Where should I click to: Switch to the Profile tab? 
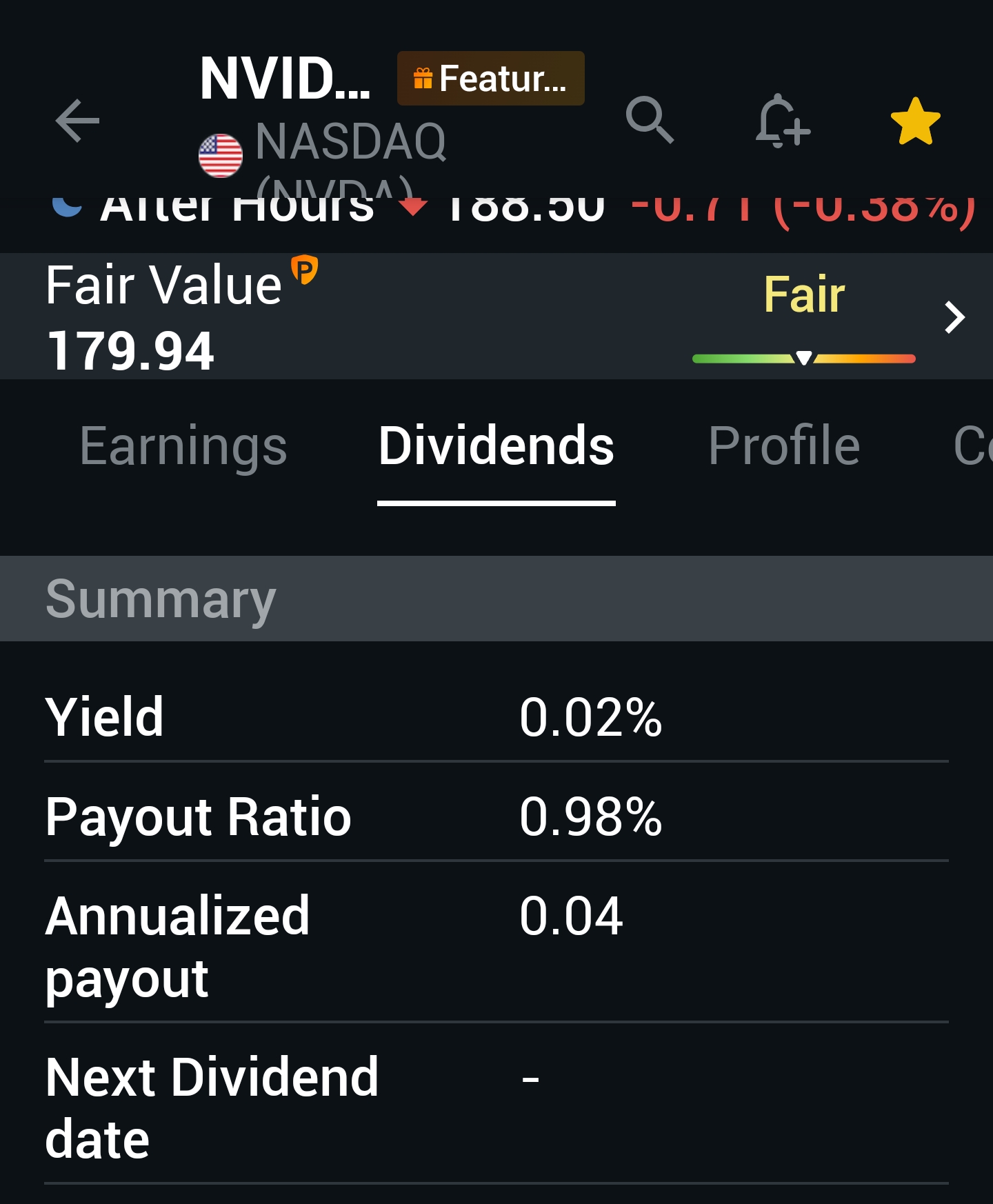coord(784,446)
